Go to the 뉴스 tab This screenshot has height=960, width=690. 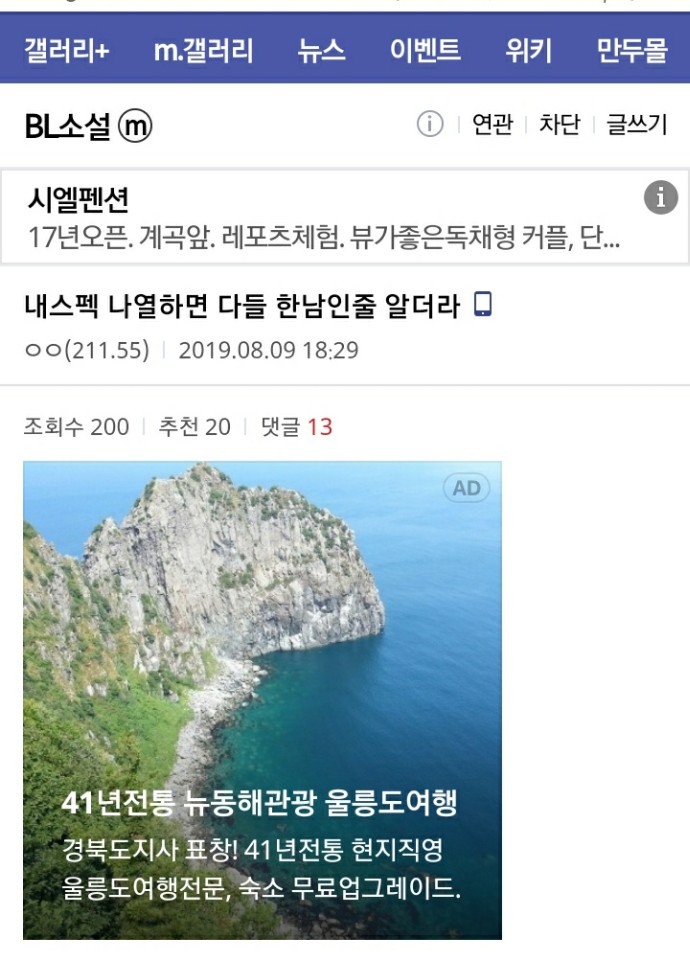pyautogui.click(x=321, y=51)
